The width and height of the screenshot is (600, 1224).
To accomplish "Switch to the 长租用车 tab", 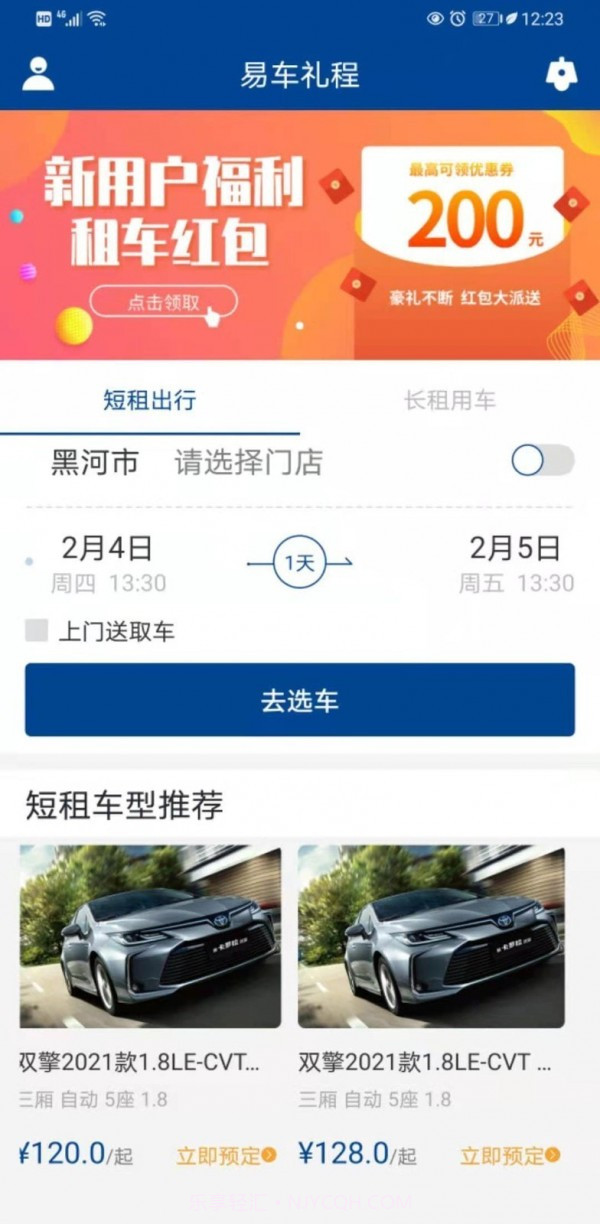I will pyautogui.click(x=449, y=401).
